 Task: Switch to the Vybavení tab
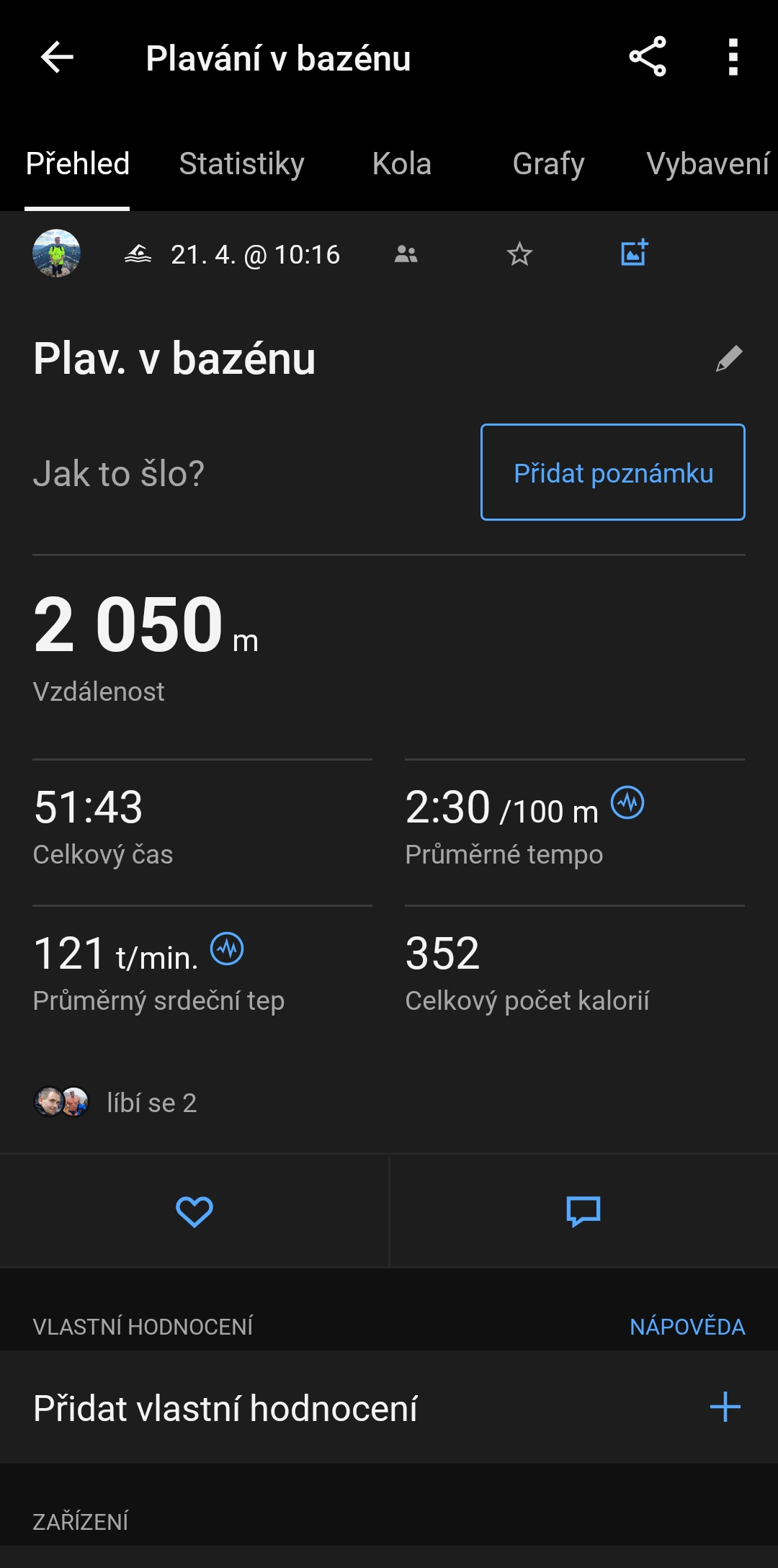coord(707,164)
